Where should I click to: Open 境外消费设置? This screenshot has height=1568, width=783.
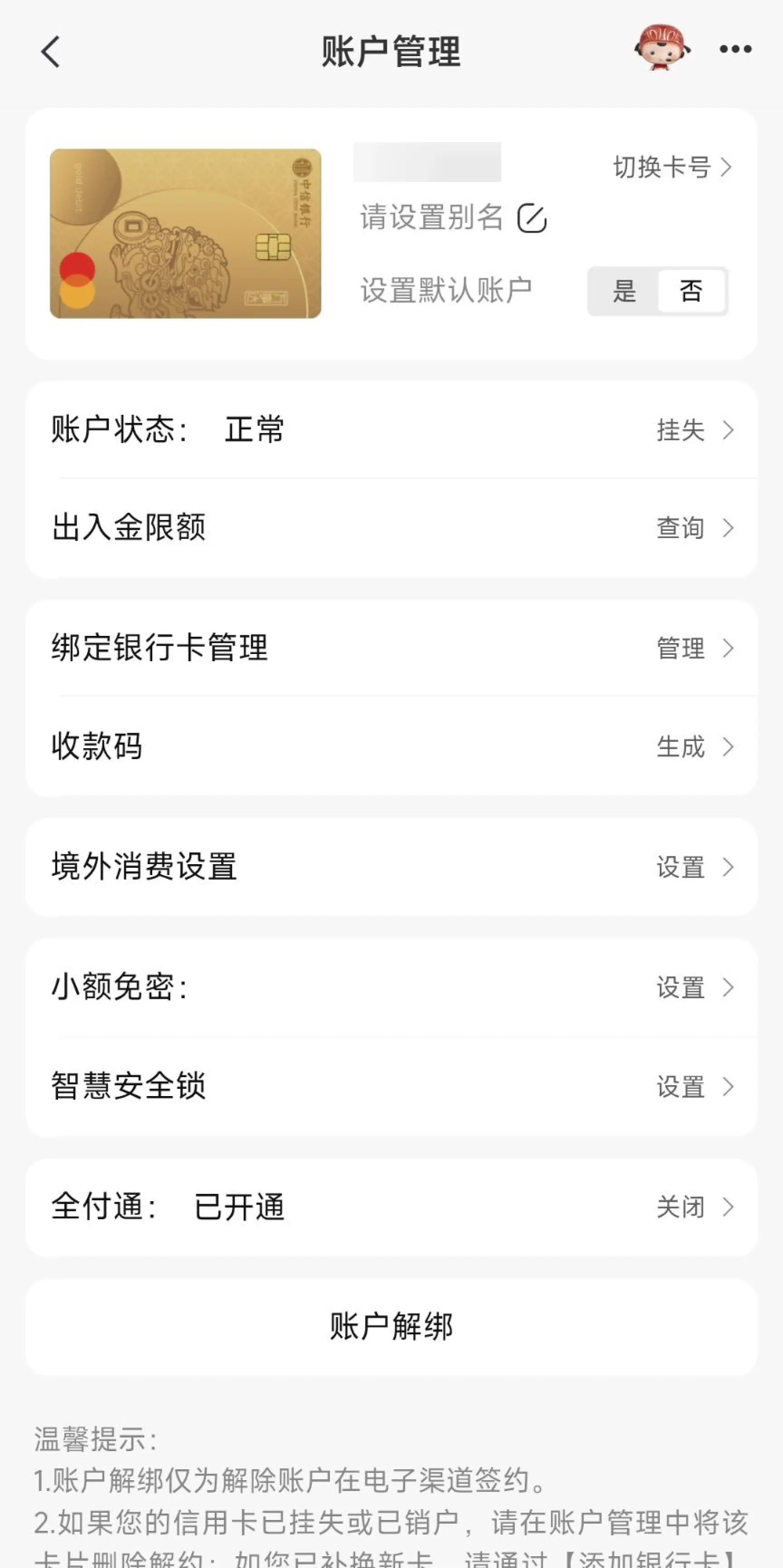coord(694,867)
